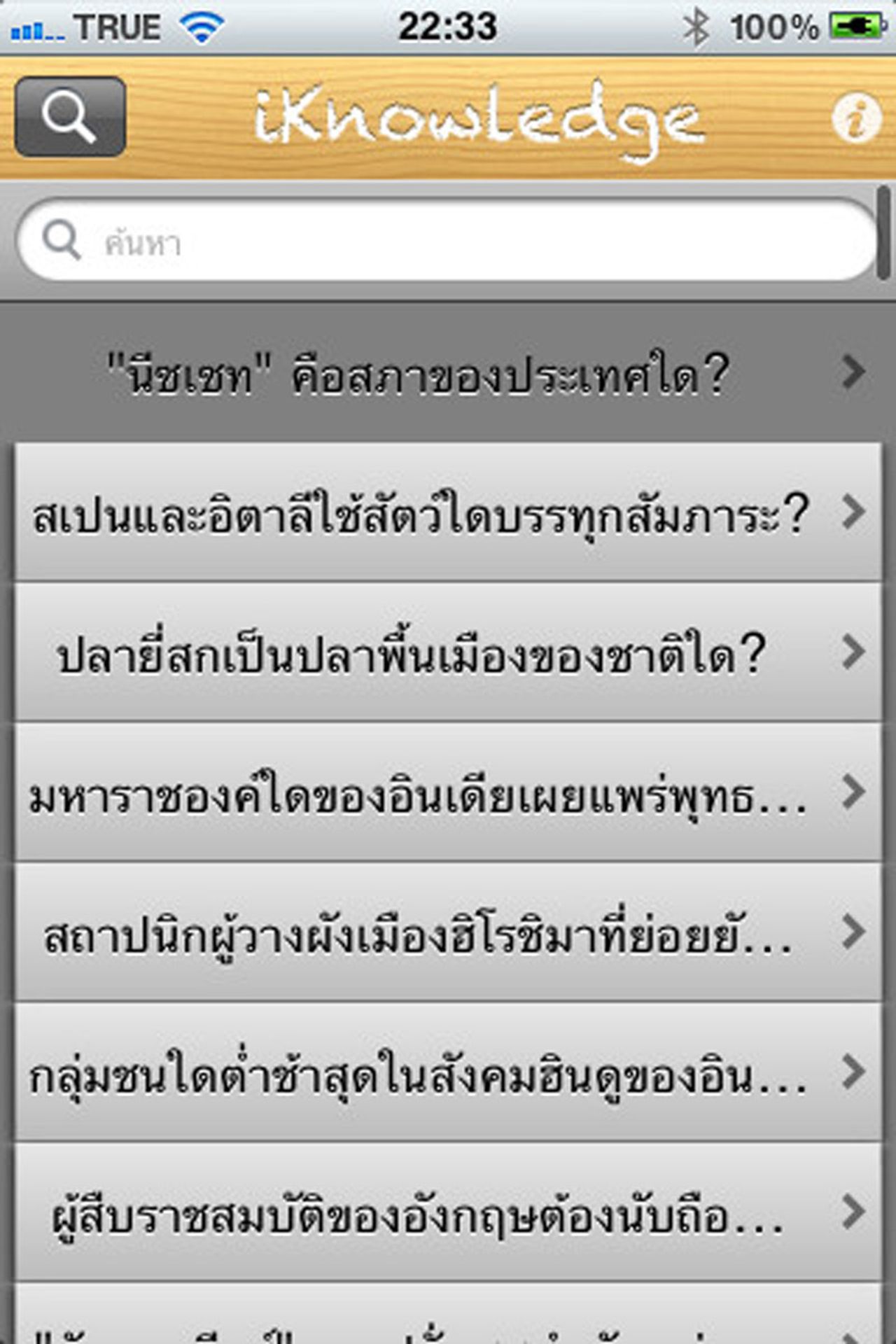Open the question about "นีชเชท"
This screenshot has width=896, height=1344.
pyautogui.click(x=448, y=373)
